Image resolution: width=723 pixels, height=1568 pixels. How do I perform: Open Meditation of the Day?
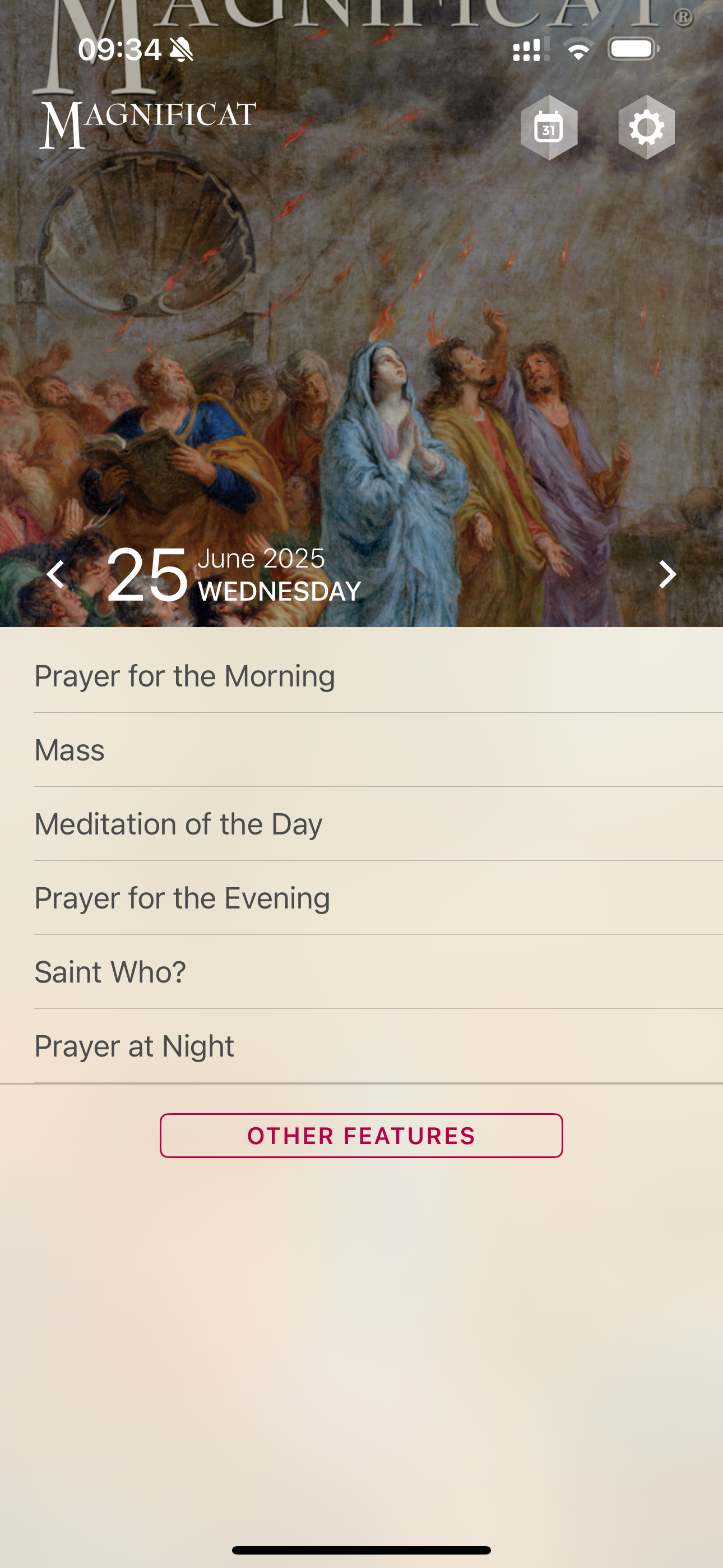(178, 823)
